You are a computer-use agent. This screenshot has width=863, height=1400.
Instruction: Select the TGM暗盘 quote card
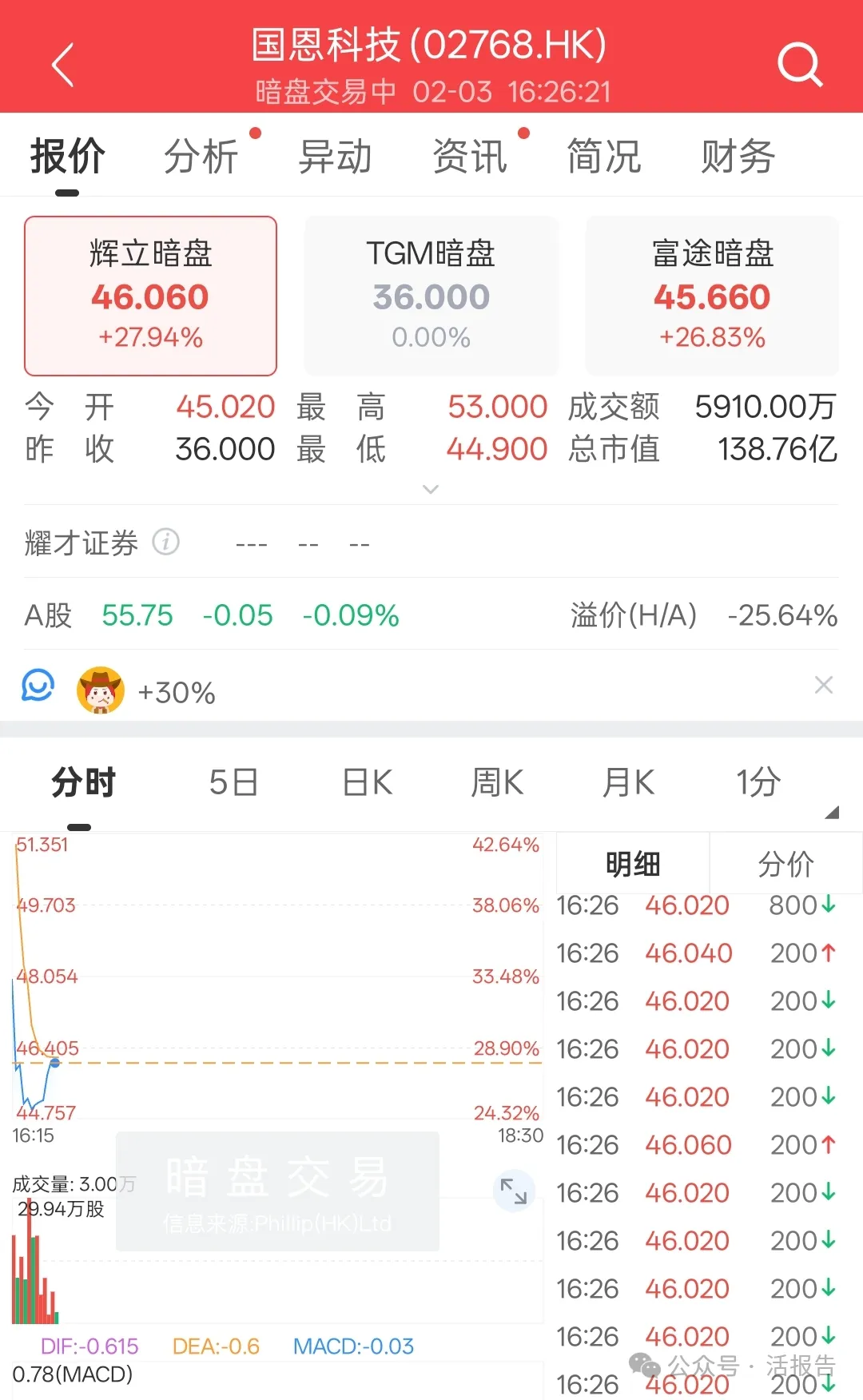(x=431, y=295)
